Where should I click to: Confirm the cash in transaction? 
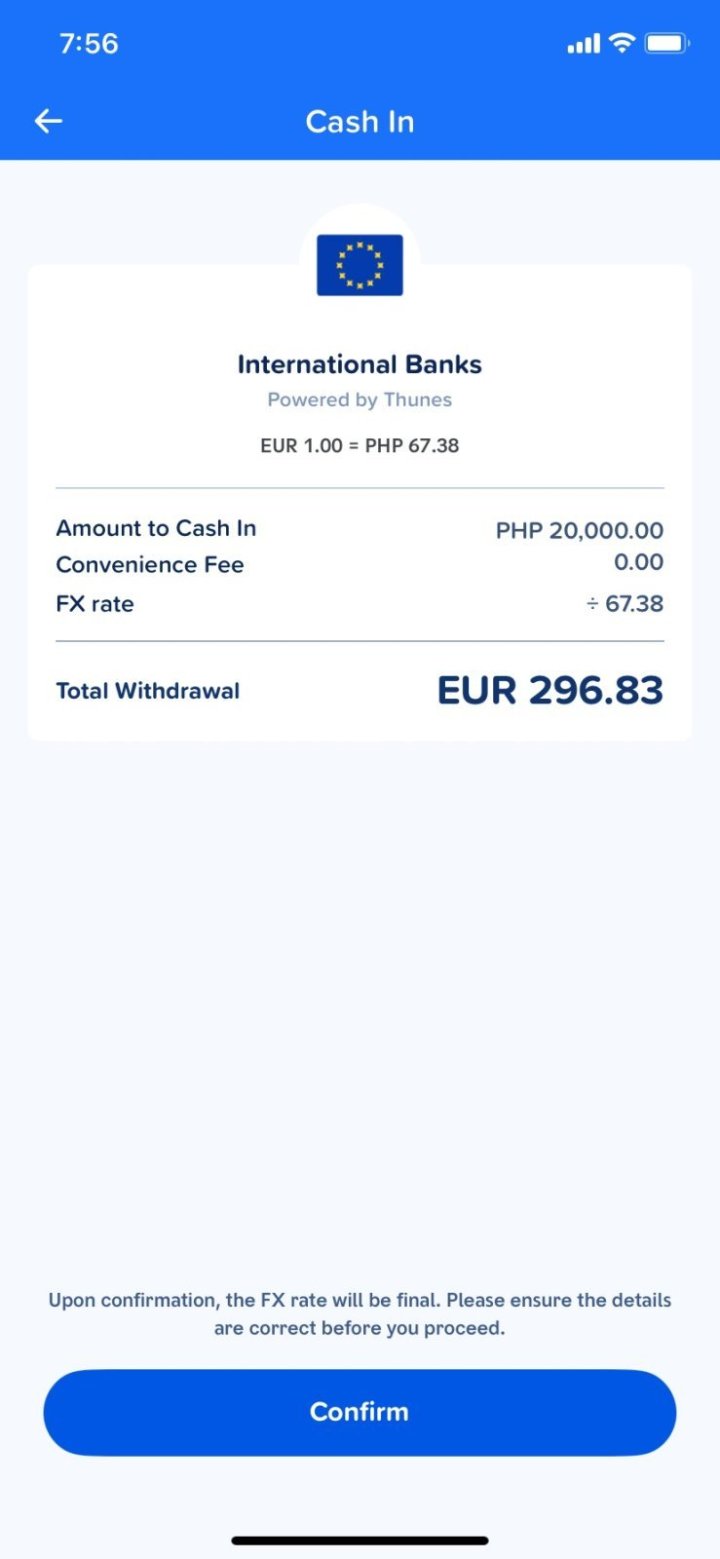click(360, 1412)
